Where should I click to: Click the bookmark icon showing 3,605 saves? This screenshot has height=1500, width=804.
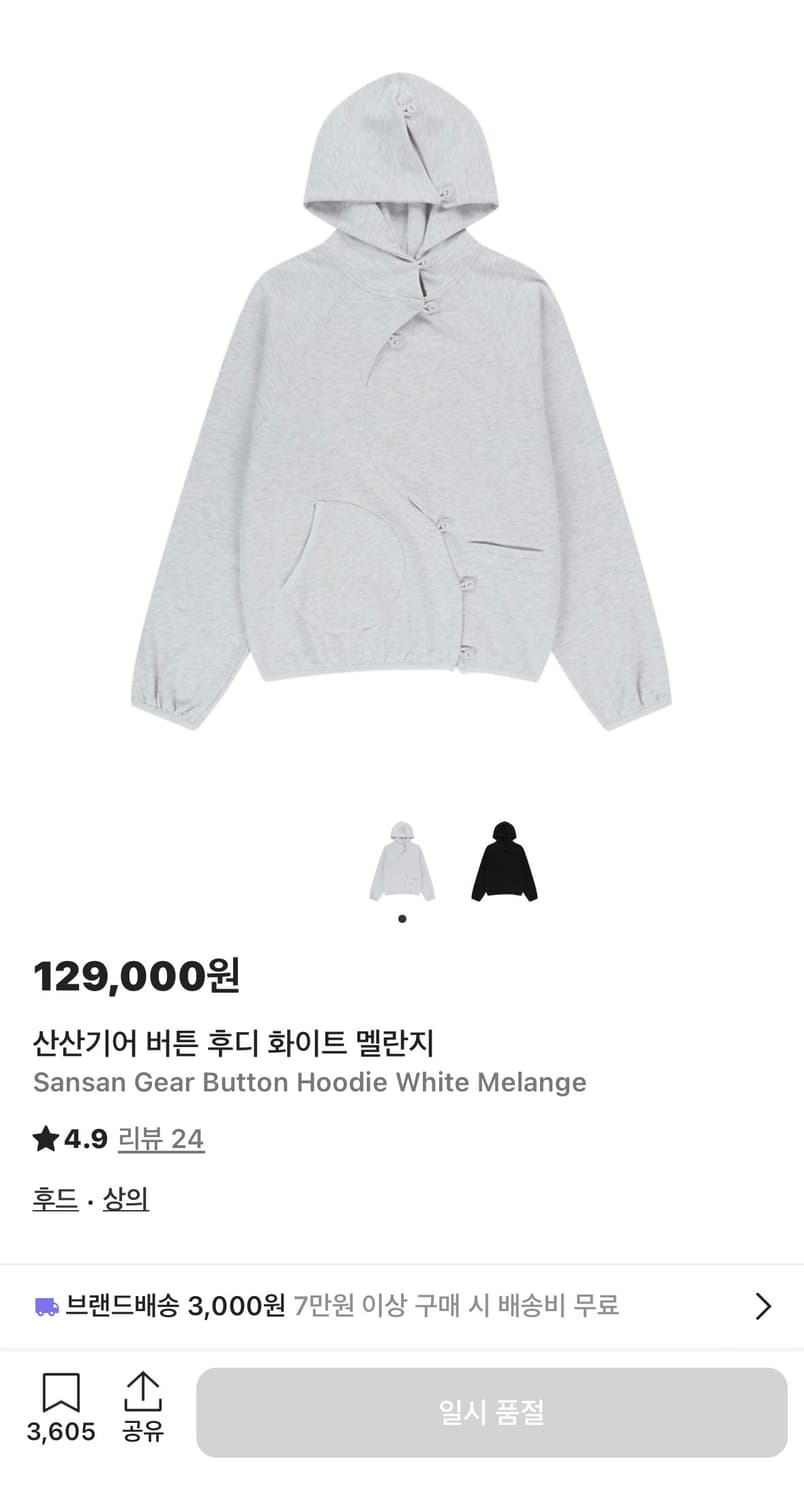[62, 1390]
